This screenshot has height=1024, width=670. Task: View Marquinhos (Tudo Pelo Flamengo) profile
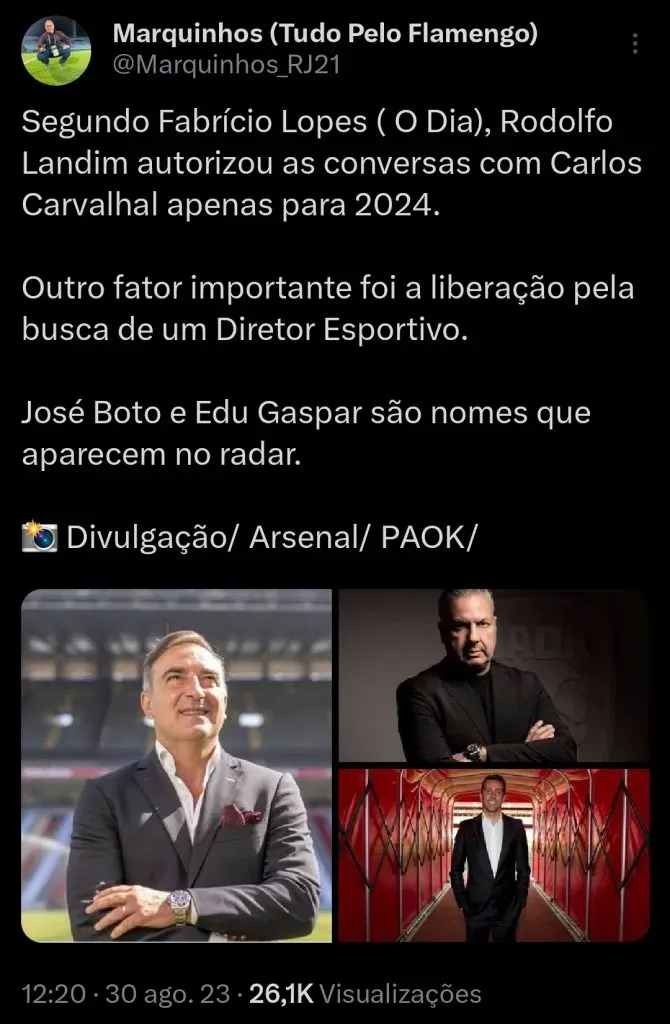325,35
